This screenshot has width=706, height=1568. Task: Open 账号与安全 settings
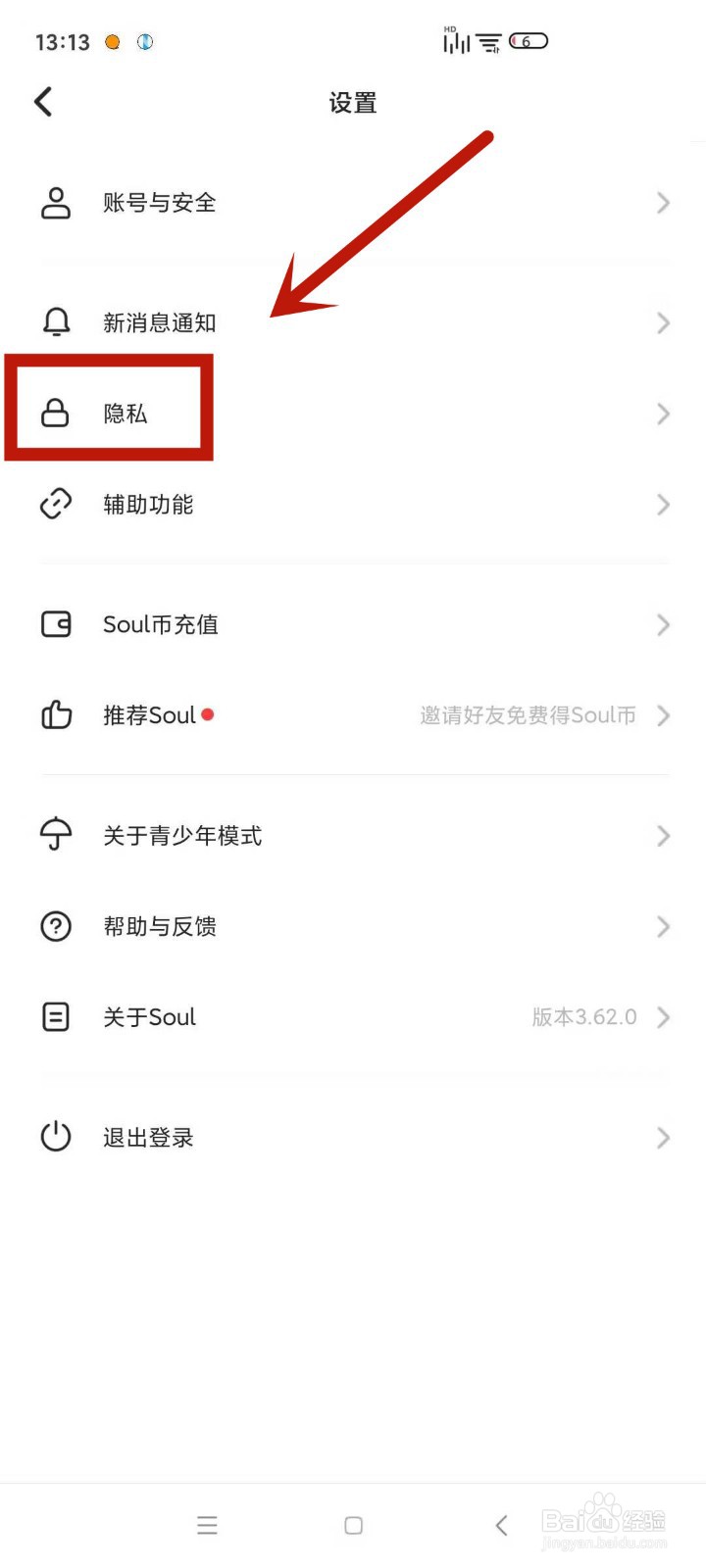[353, 203]
